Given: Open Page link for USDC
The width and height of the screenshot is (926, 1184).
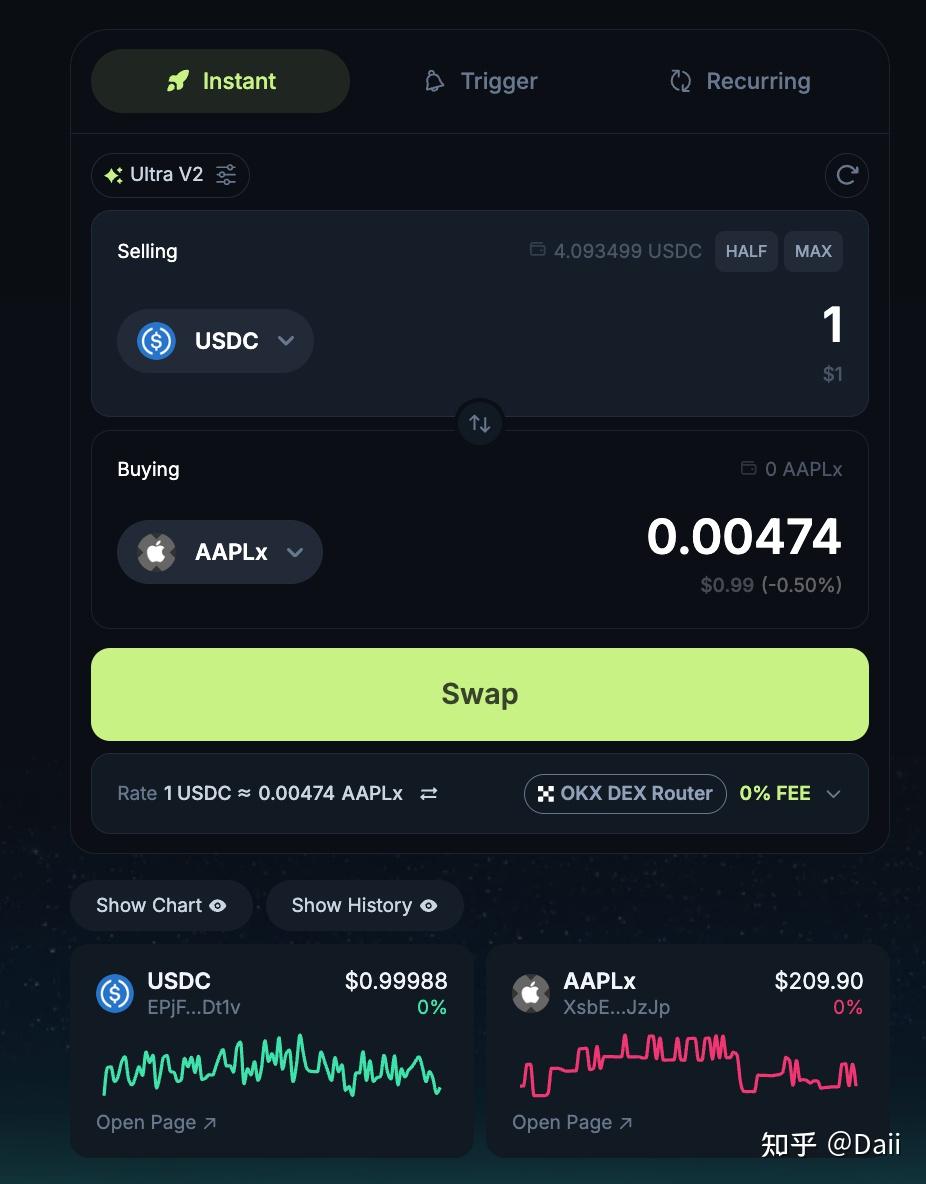Looking at the screenshot, I should point(156,1122).
